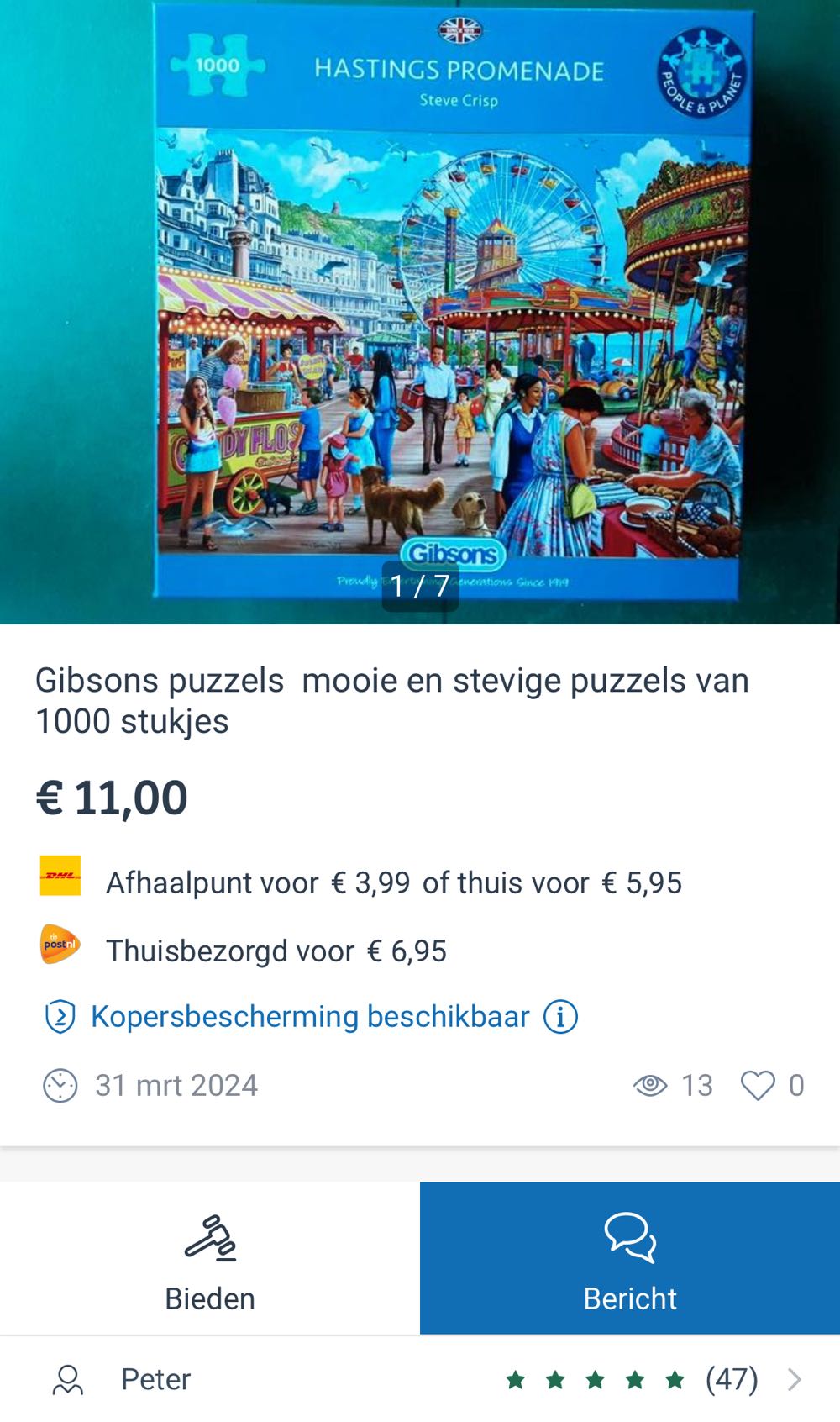The image size is (840, 1422).
Task: Select the gavel icon above Bieden
Action: (x=211, y=1237)
